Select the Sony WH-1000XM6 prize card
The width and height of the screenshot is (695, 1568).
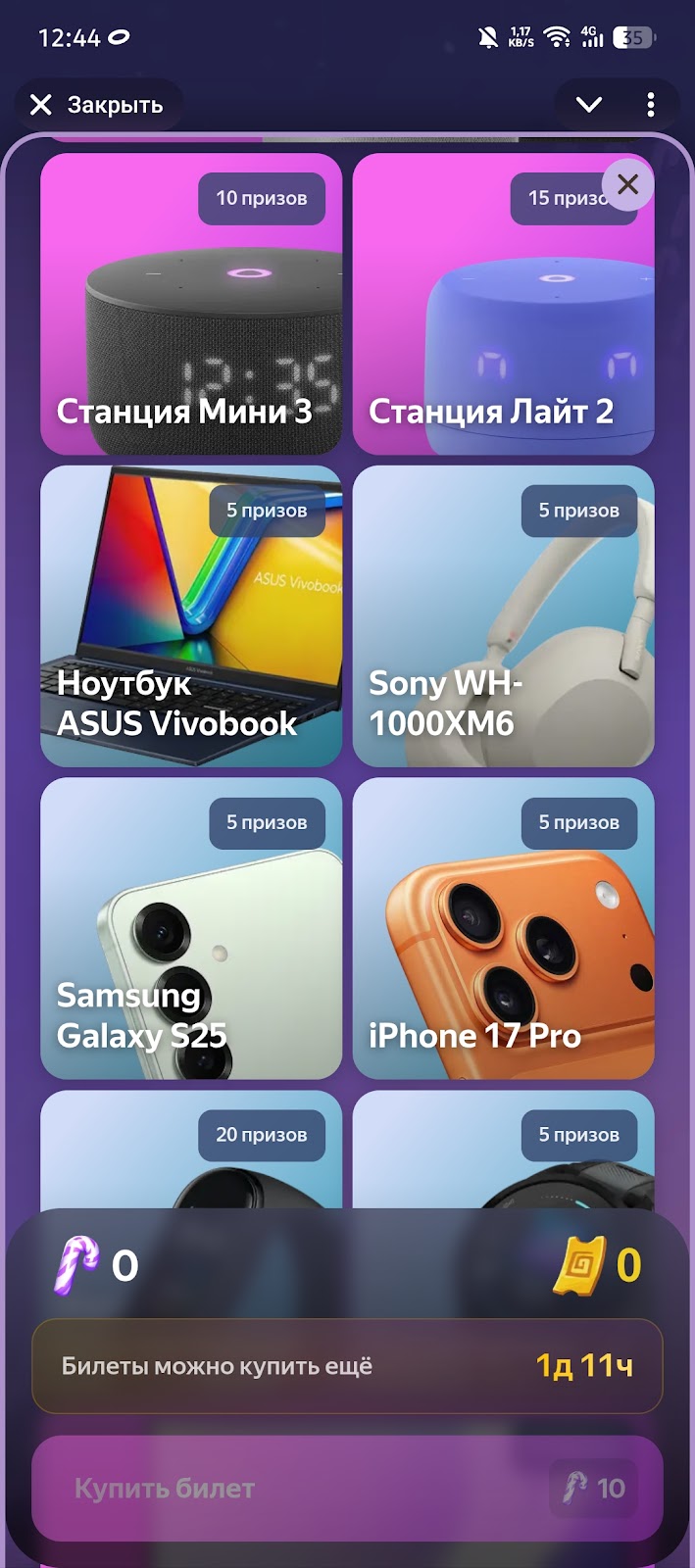pyautogui.click(x=503, y=615)
